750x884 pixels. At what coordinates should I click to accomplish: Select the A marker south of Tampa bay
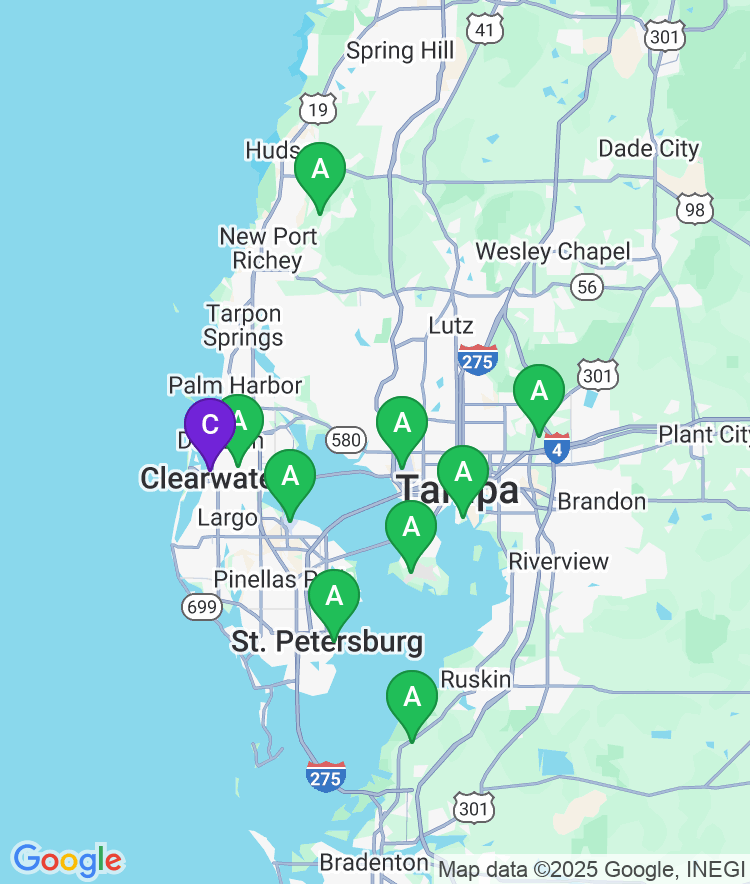pyautogui.click(x=411, y=527)
